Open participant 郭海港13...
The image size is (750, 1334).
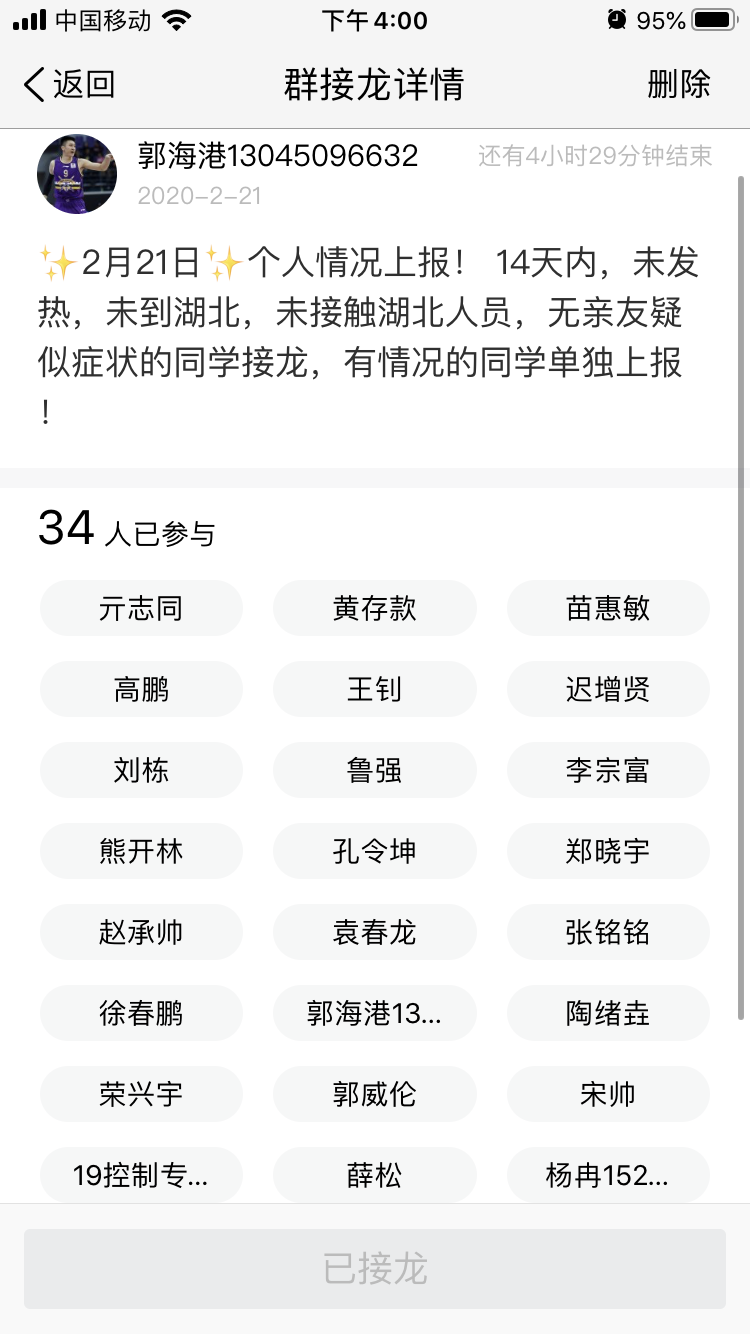click(x=375, y=1013)
